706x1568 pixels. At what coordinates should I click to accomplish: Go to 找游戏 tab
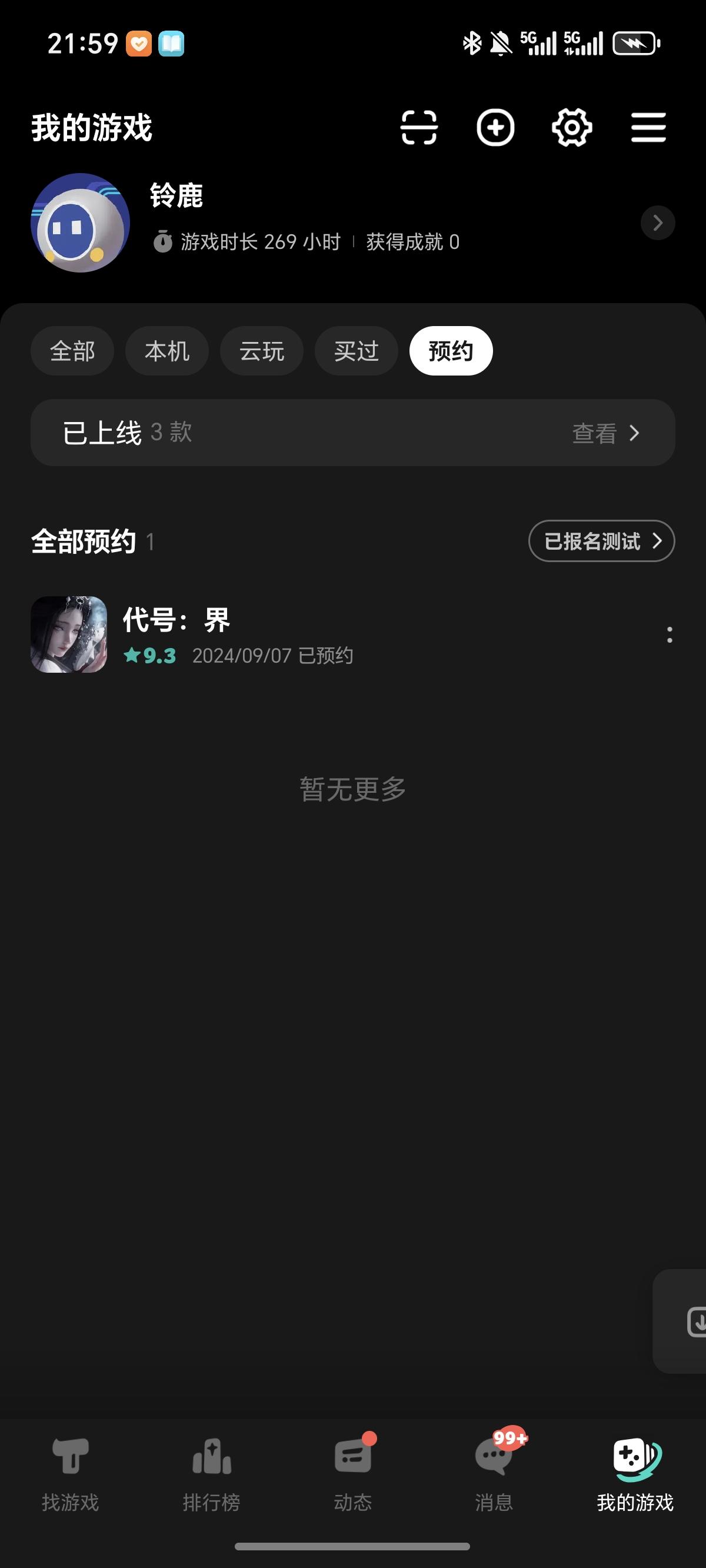(71, 1474)
